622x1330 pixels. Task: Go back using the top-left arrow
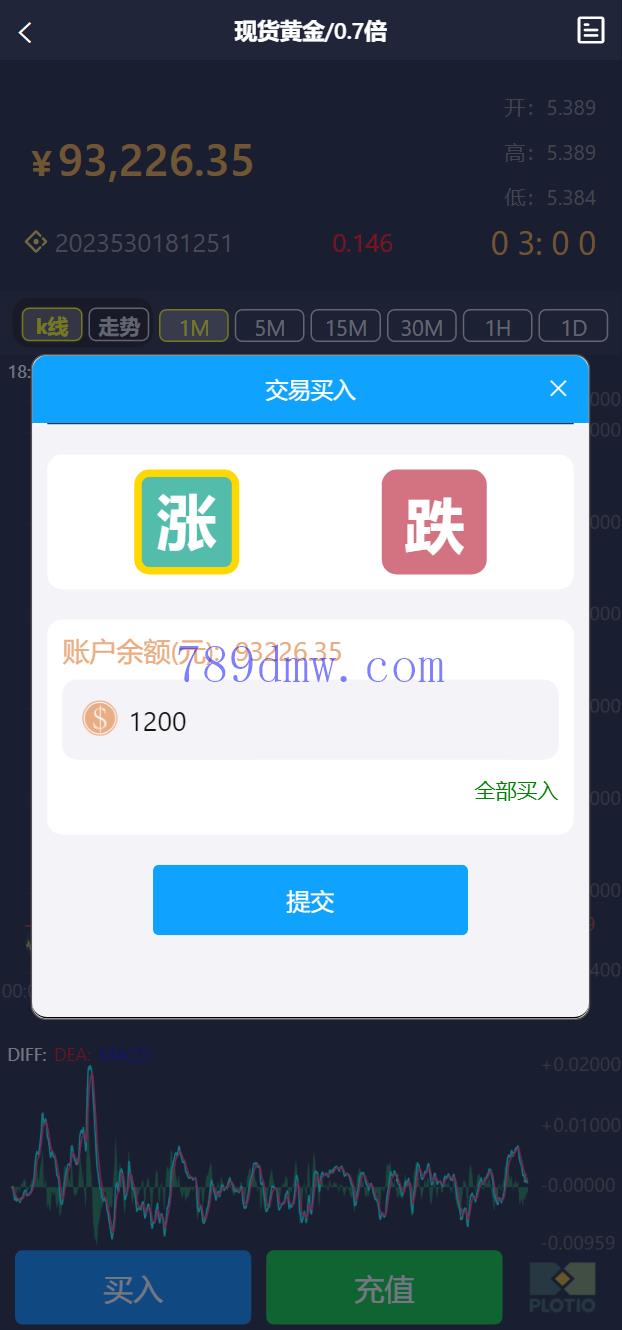point(26,32)
